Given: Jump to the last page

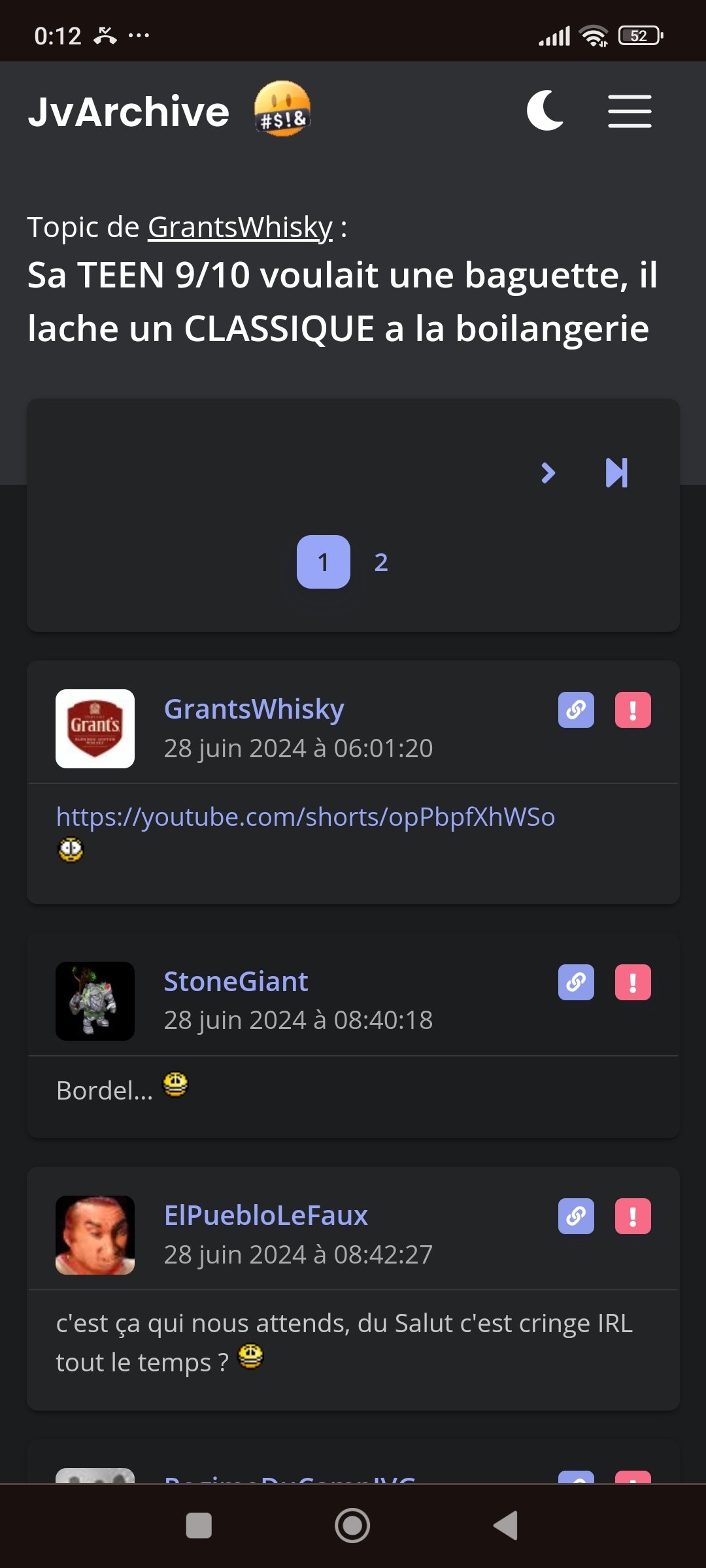Looking at the screenshot, I should (x=616, y=473).
